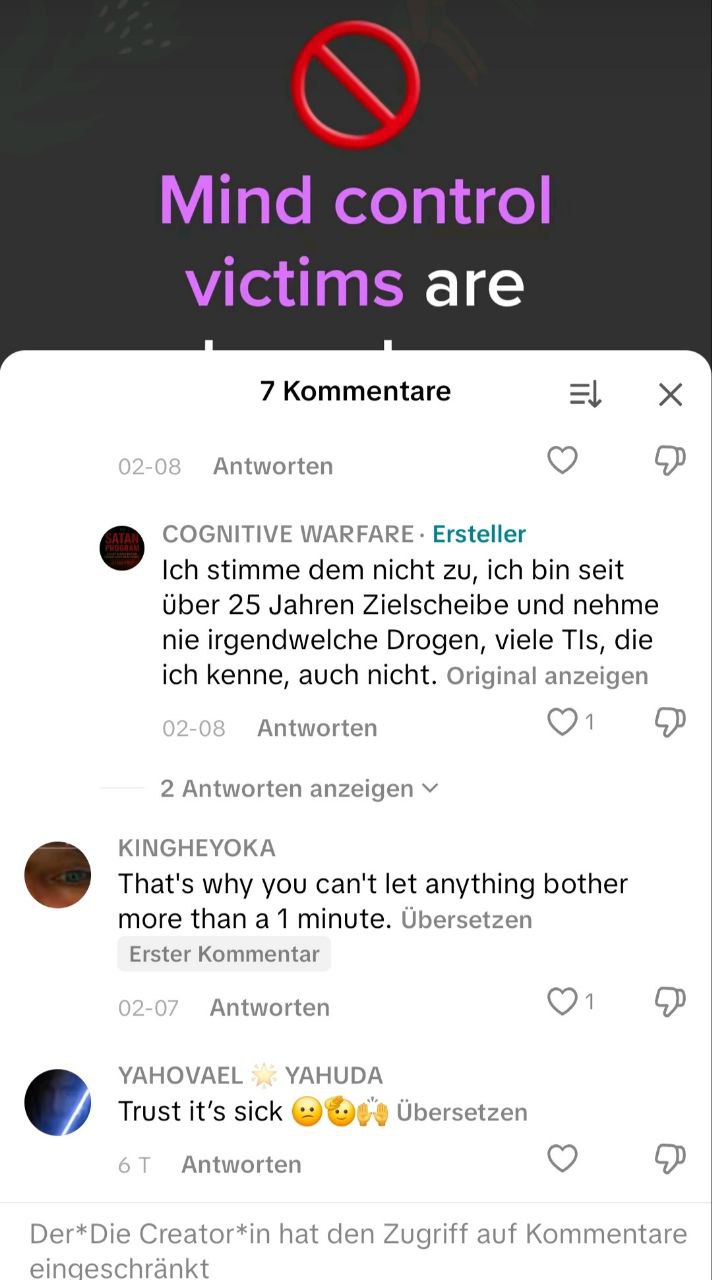This screenshot has height=1280, width=712.
Task: Reply to YAHOVAEL YAHUDA's comment
Action: pos(241,1164)
